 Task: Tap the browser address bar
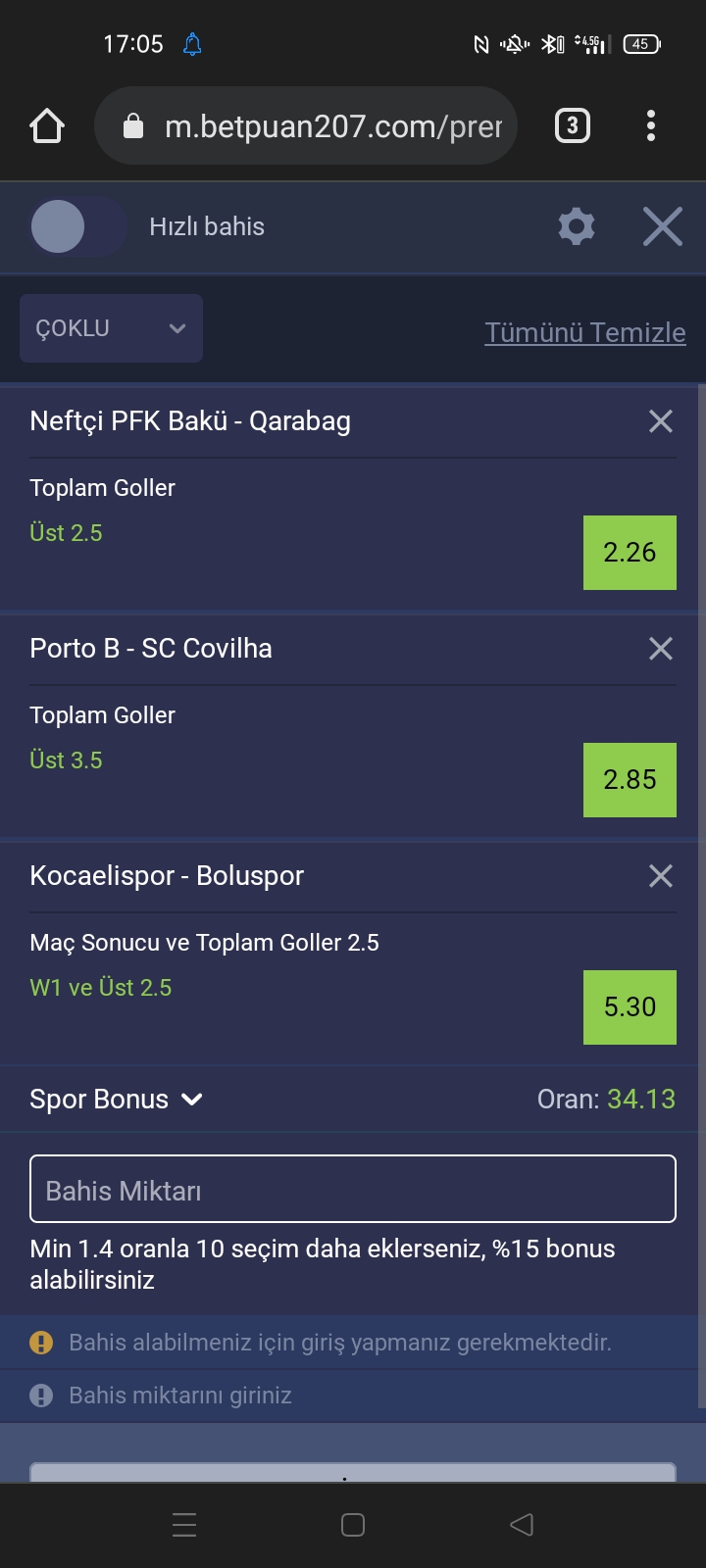[x=306, y=125]
